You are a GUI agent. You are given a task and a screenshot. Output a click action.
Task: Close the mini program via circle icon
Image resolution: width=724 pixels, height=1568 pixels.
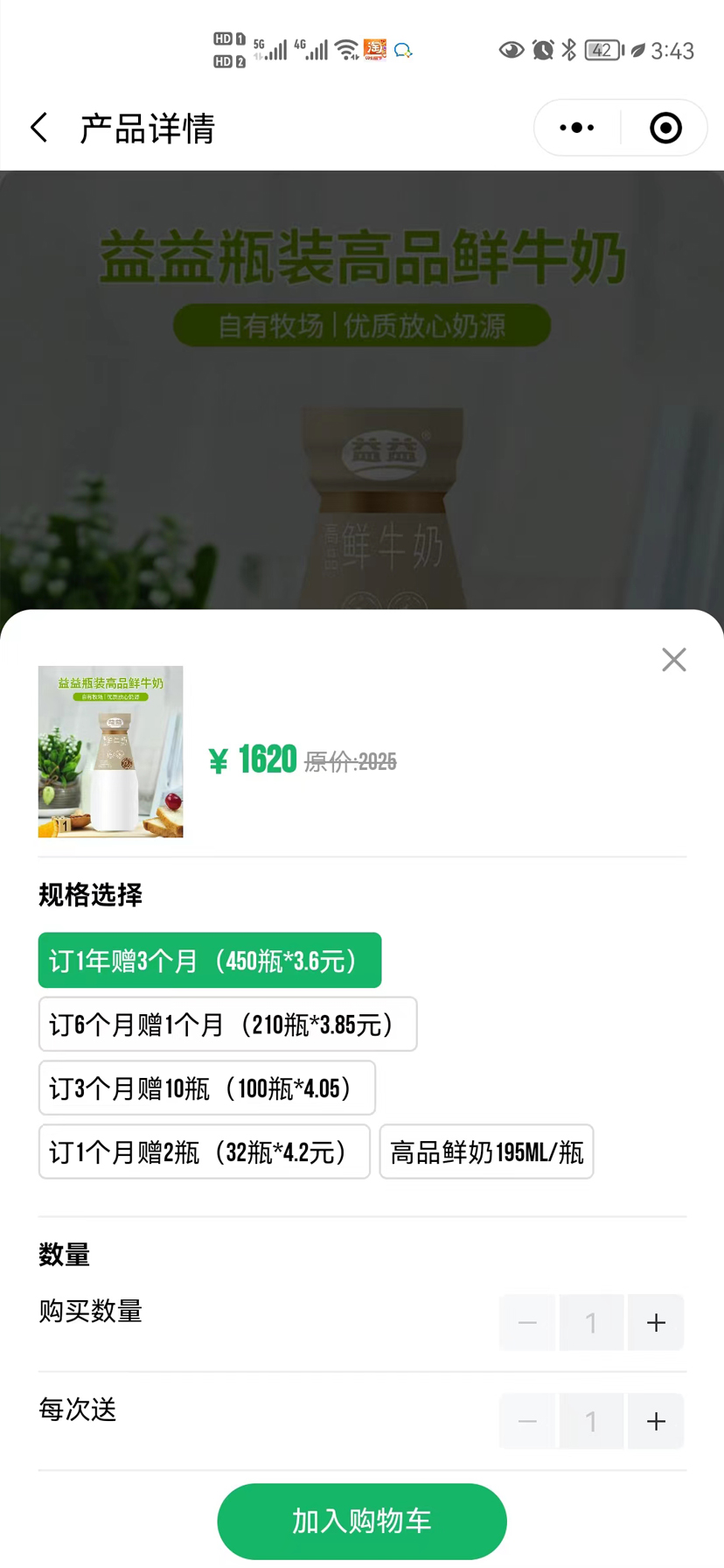pos(665,128)
